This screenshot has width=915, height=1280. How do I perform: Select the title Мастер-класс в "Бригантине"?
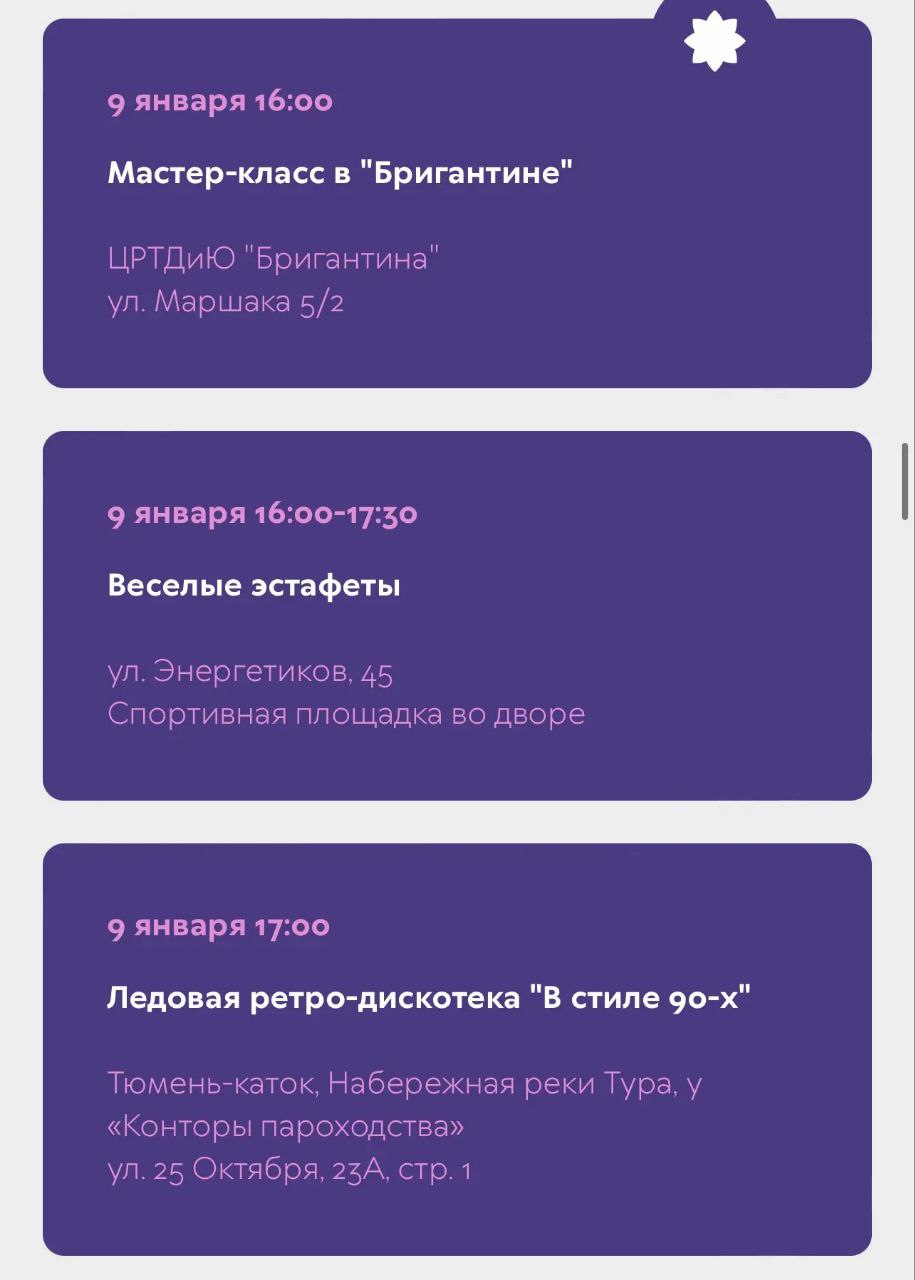341,171
